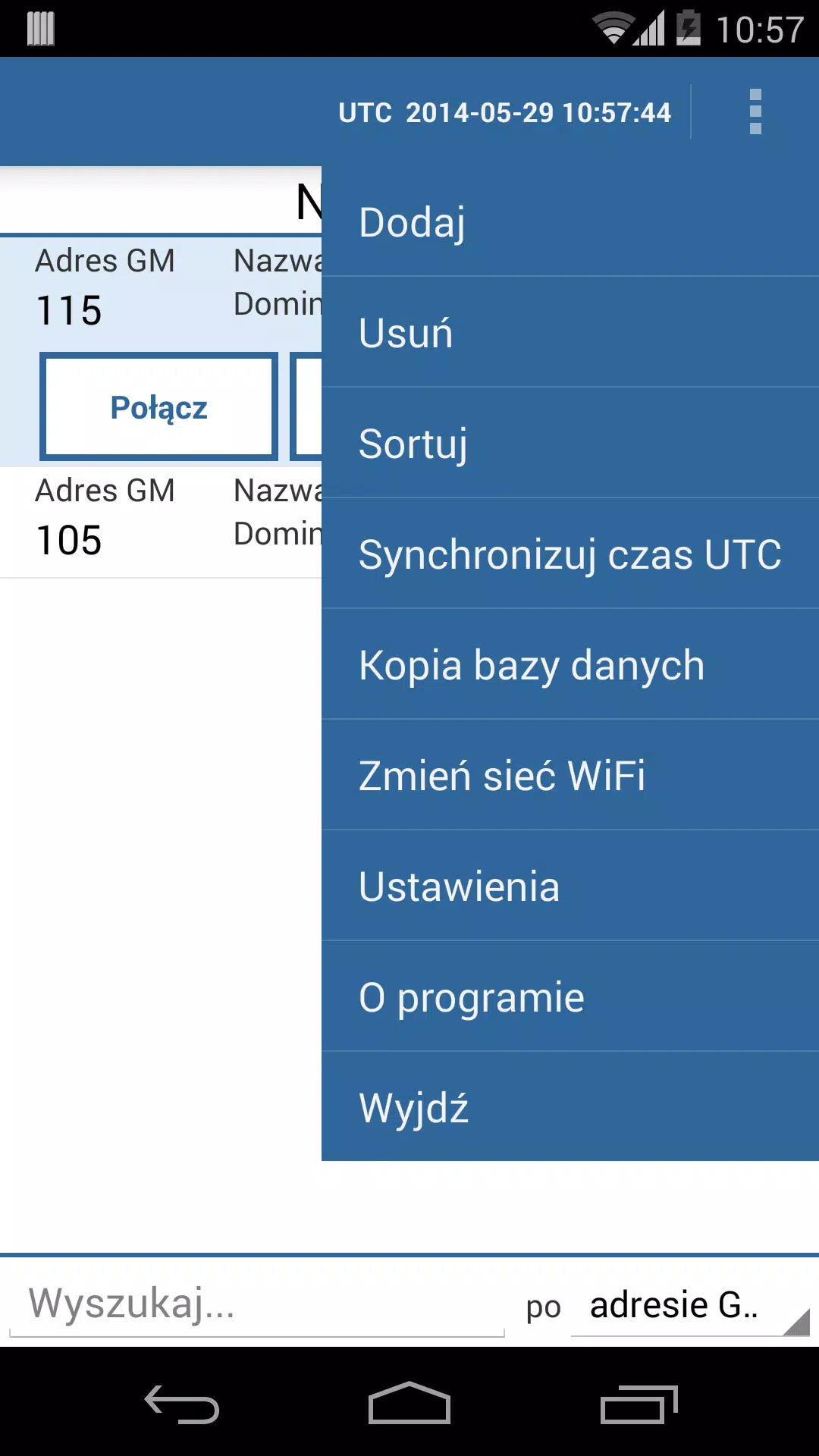Tap Wyjdź to exit the app
The width and height of the screenshot is (819, 1456).
pyautogui.click(x=570, y=1106)
